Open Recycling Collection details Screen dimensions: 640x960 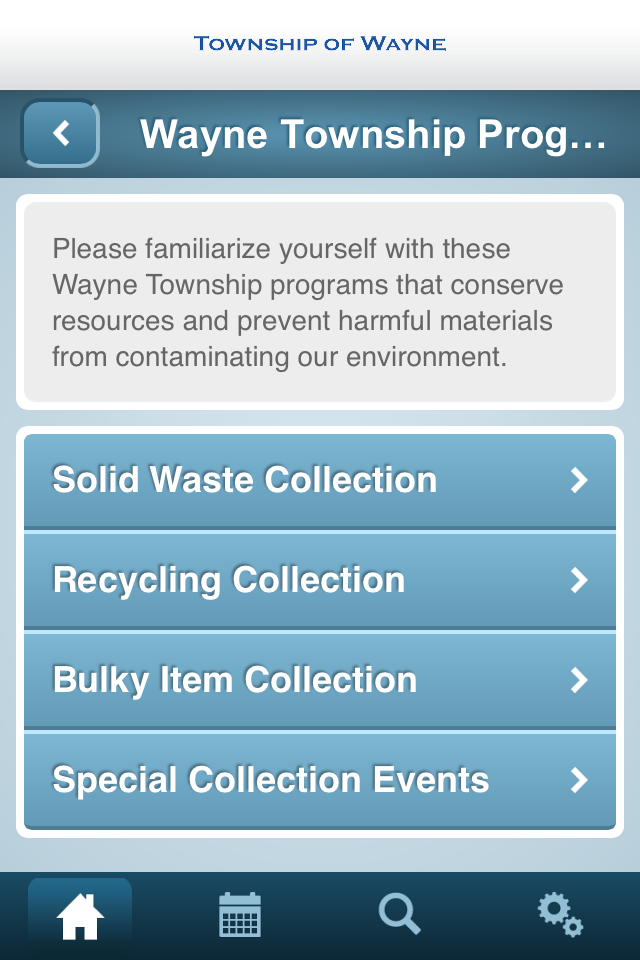click(x=320, y=580)
